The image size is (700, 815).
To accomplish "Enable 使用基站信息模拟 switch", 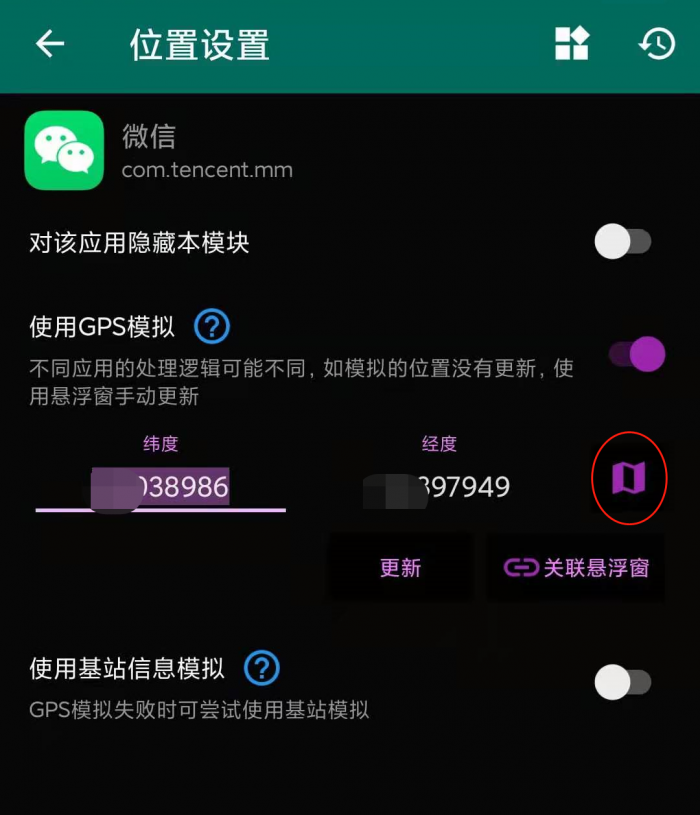I will point(623,683).
